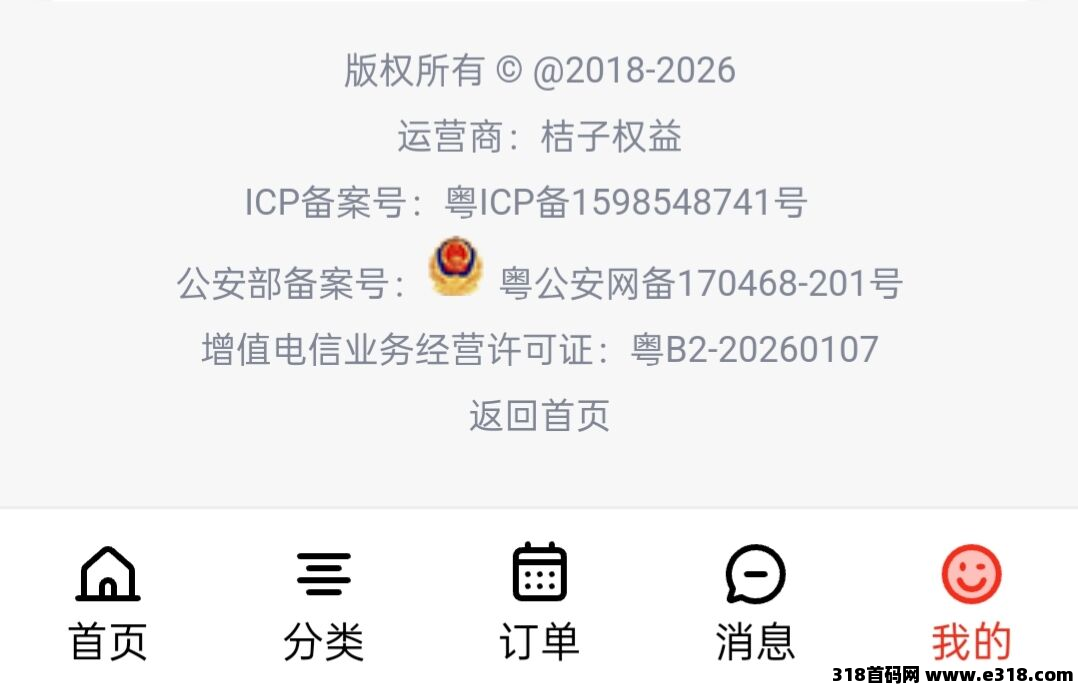Open the 分类 tab

pos(323,602)
